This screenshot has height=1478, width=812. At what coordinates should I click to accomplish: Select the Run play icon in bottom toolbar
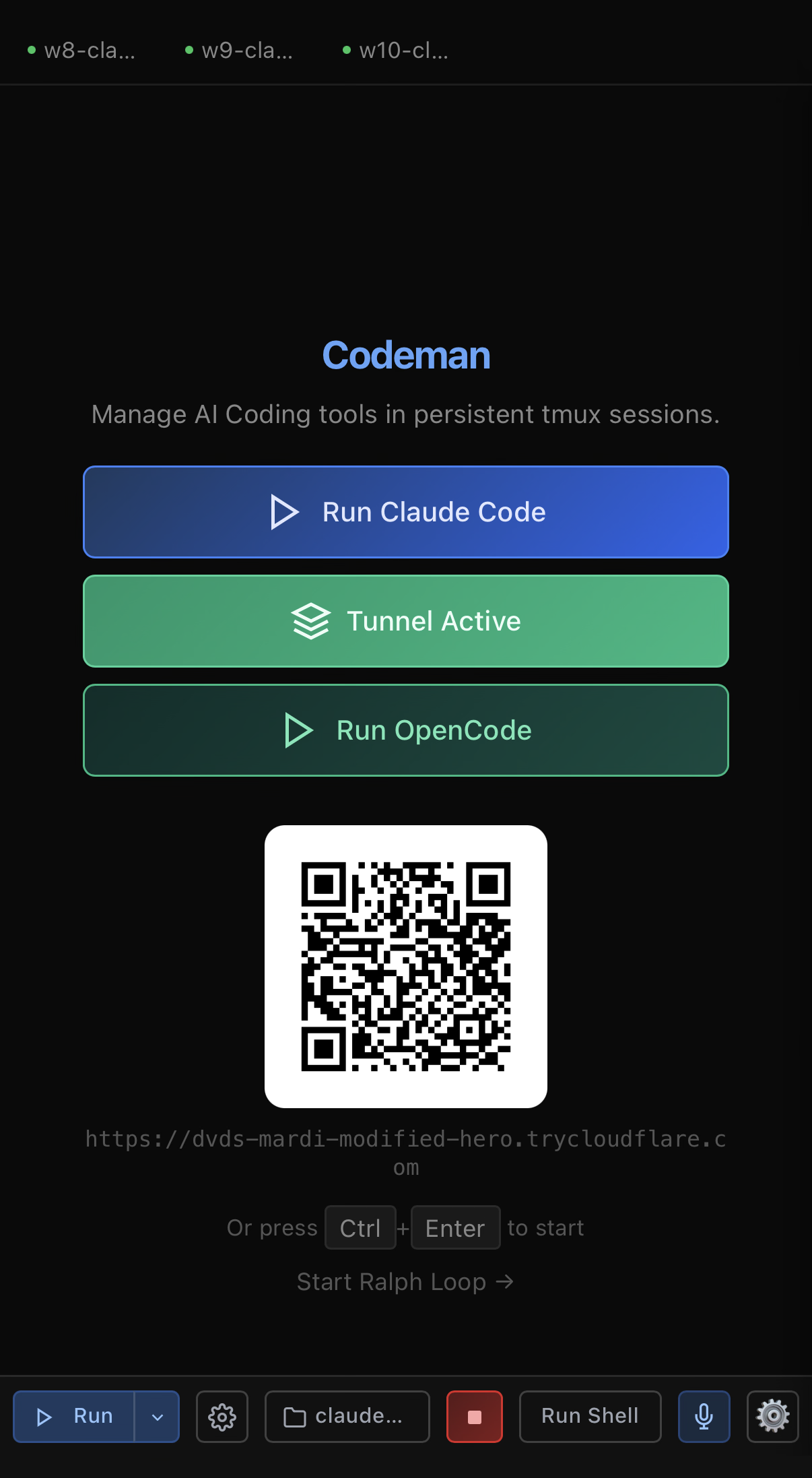[44, 1417]
